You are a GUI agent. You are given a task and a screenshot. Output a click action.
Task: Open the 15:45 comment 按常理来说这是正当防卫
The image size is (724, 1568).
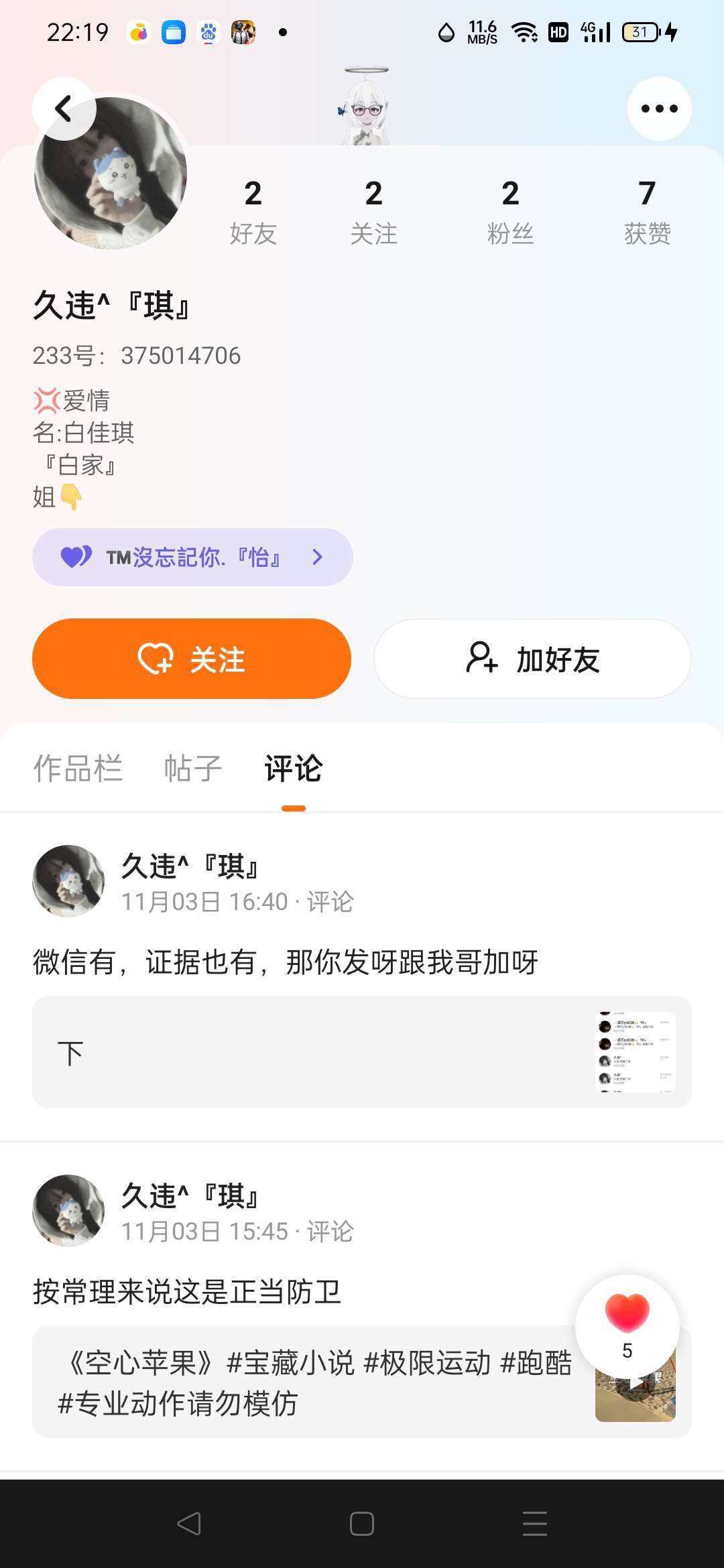(188, 1291)
